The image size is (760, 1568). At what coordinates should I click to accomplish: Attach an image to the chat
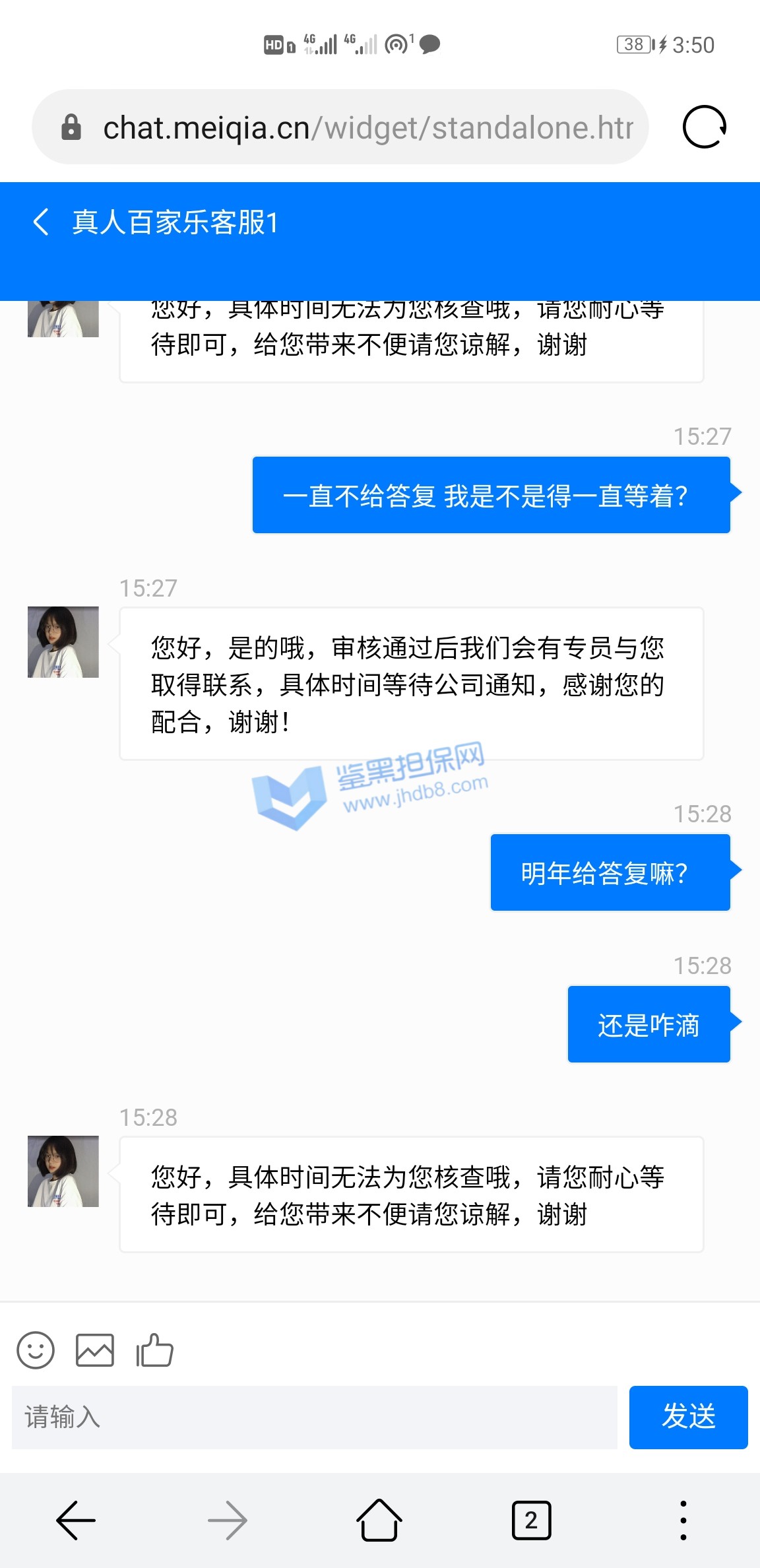click(x=95, y=1350)
